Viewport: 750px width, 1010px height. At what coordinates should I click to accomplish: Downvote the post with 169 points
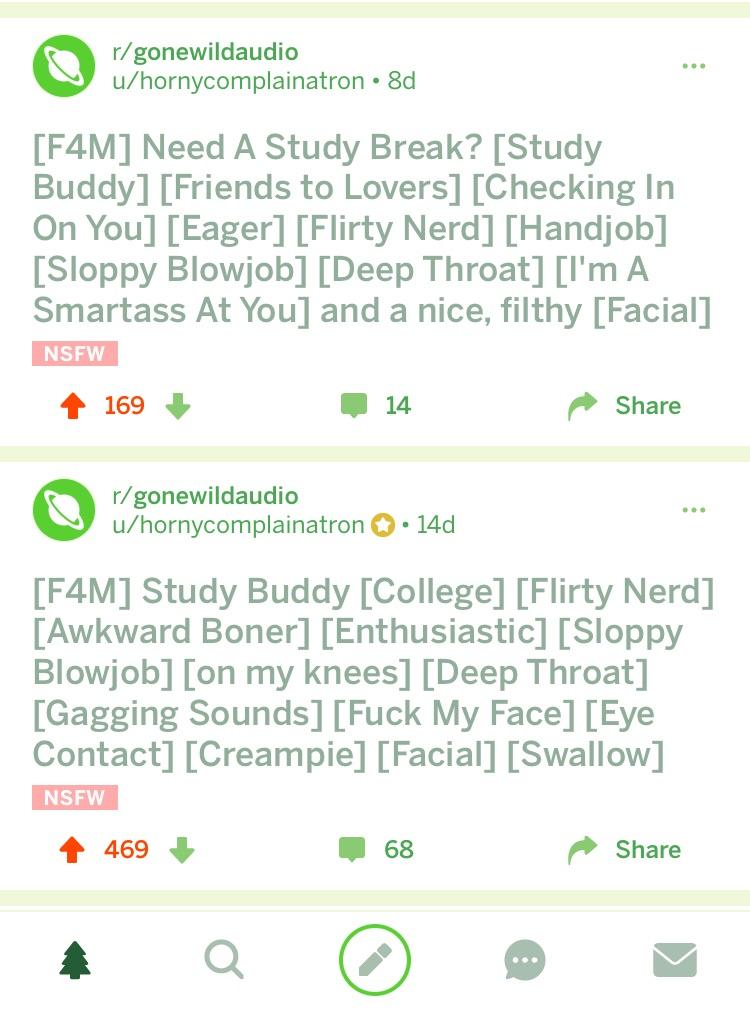[178, 406]
